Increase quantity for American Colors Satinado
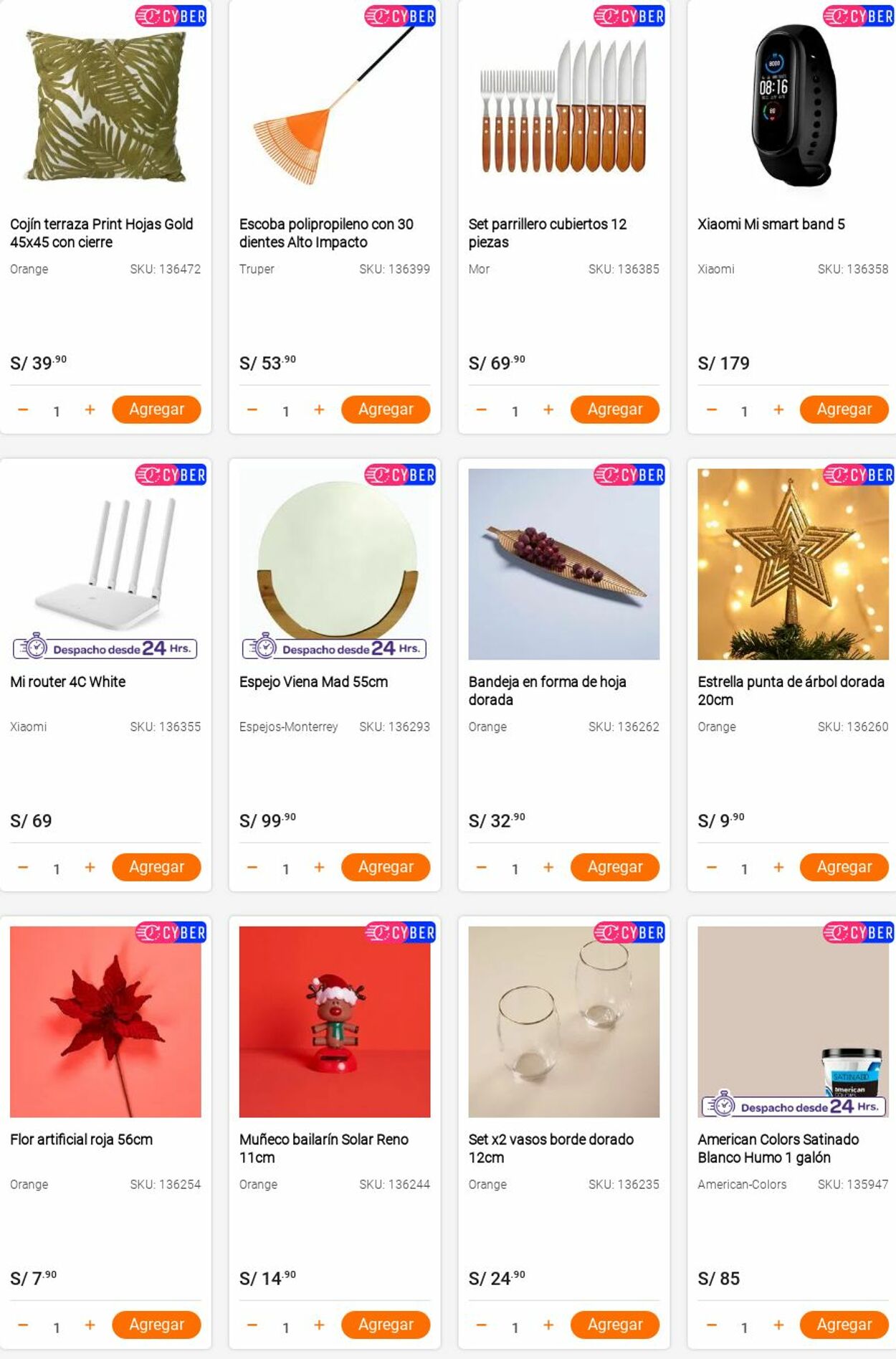 pos(778,1325)
